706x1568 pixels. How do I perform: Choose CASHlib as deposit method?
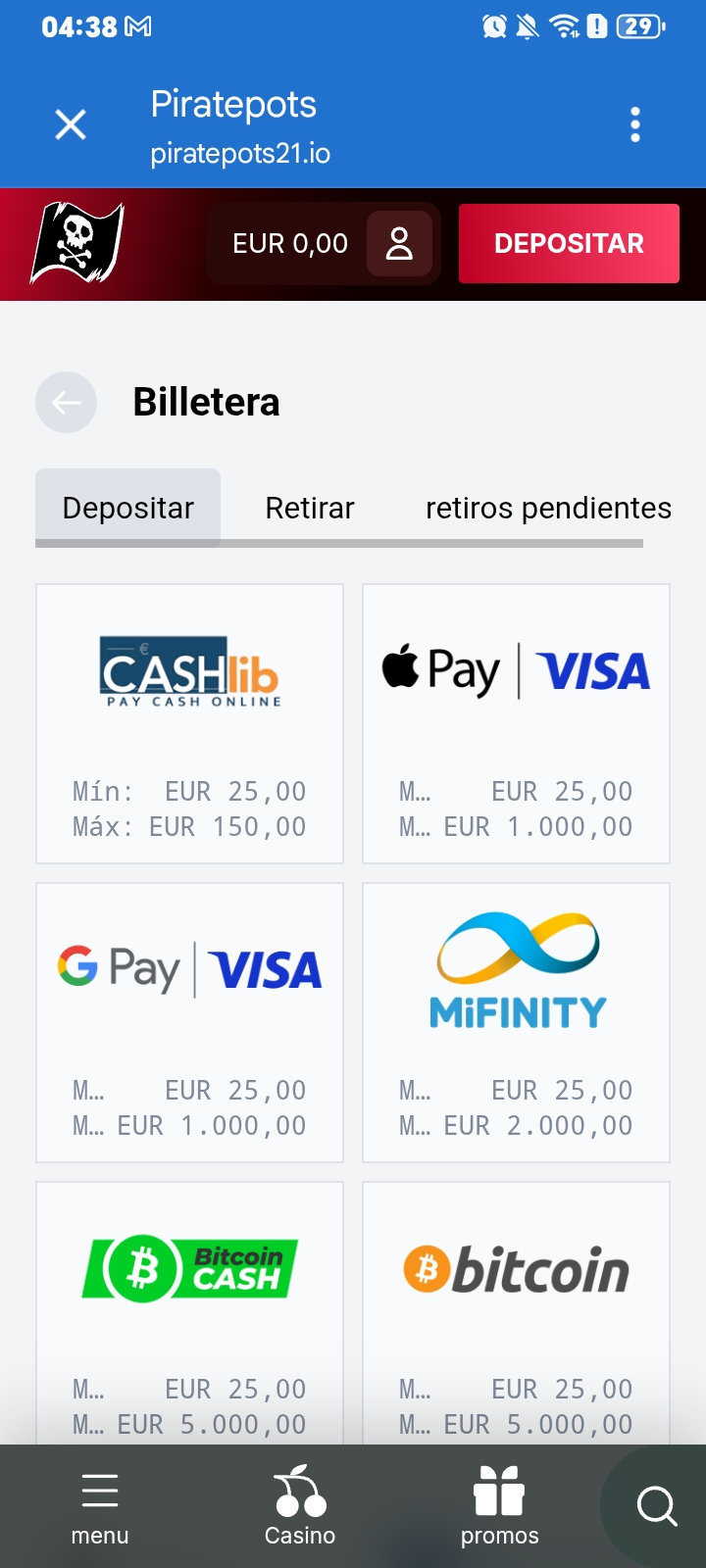190,724
